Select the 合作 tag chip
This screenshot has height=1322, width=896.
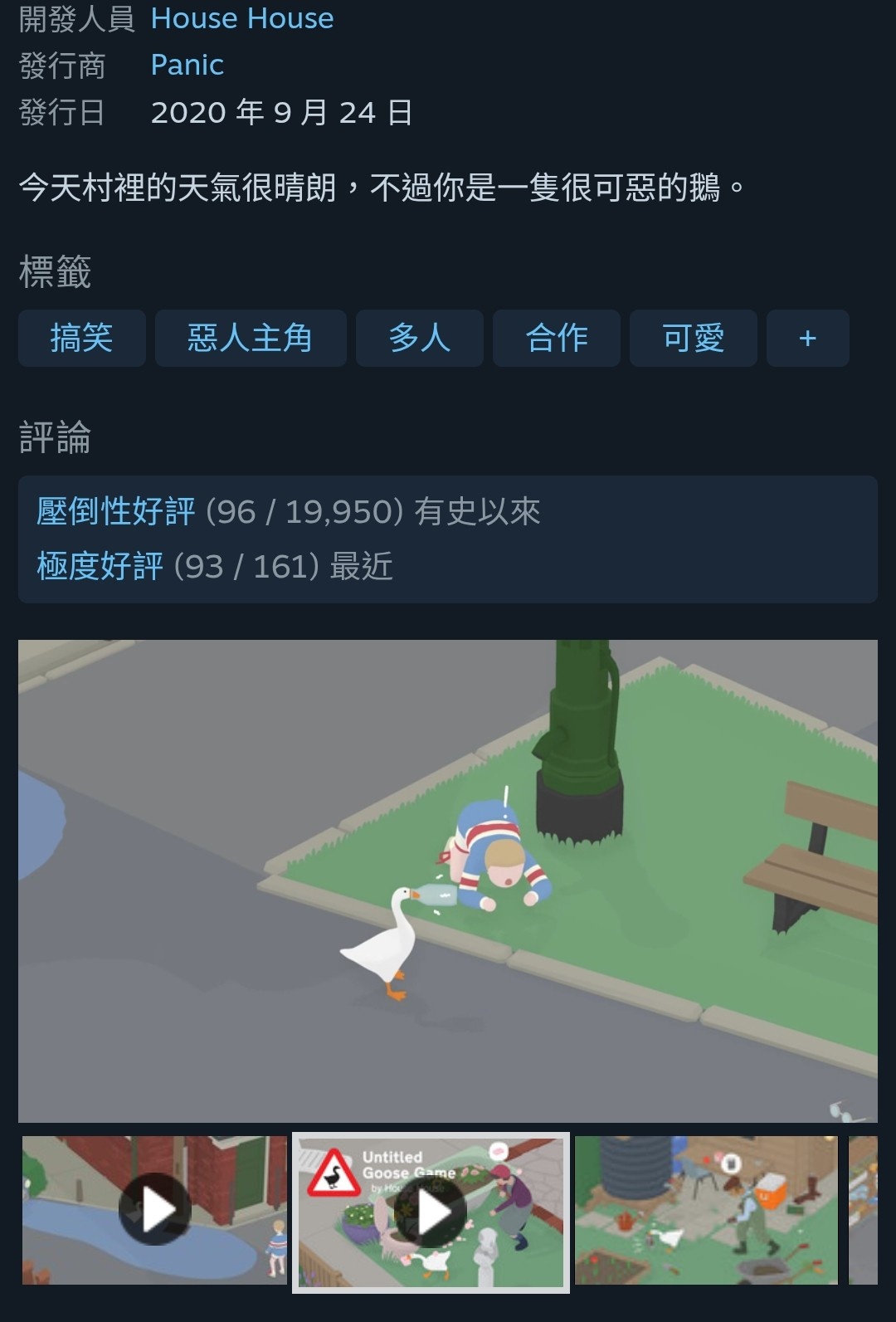[x=556, y=338]
